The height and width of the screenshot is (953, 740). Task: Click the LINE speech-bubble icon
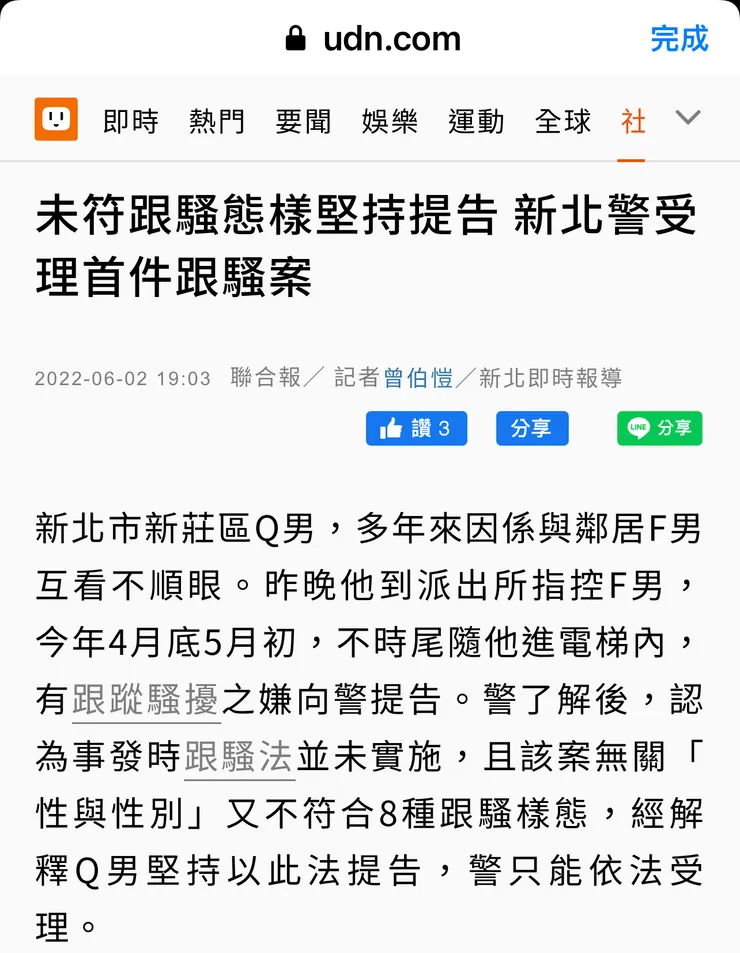click(x=636, y=428)
